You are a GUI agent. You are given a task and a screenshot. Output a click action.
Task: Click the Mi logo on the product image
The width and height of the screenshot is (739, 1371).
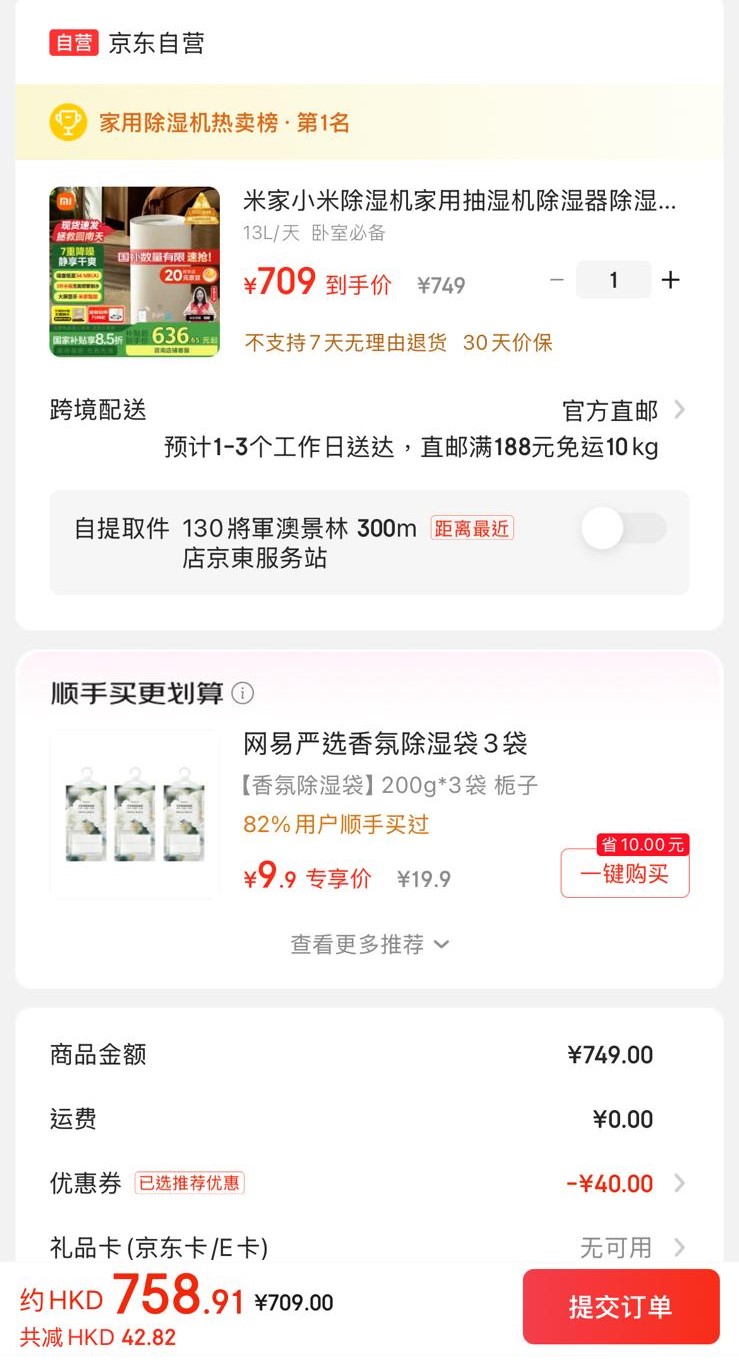(63, 199)
